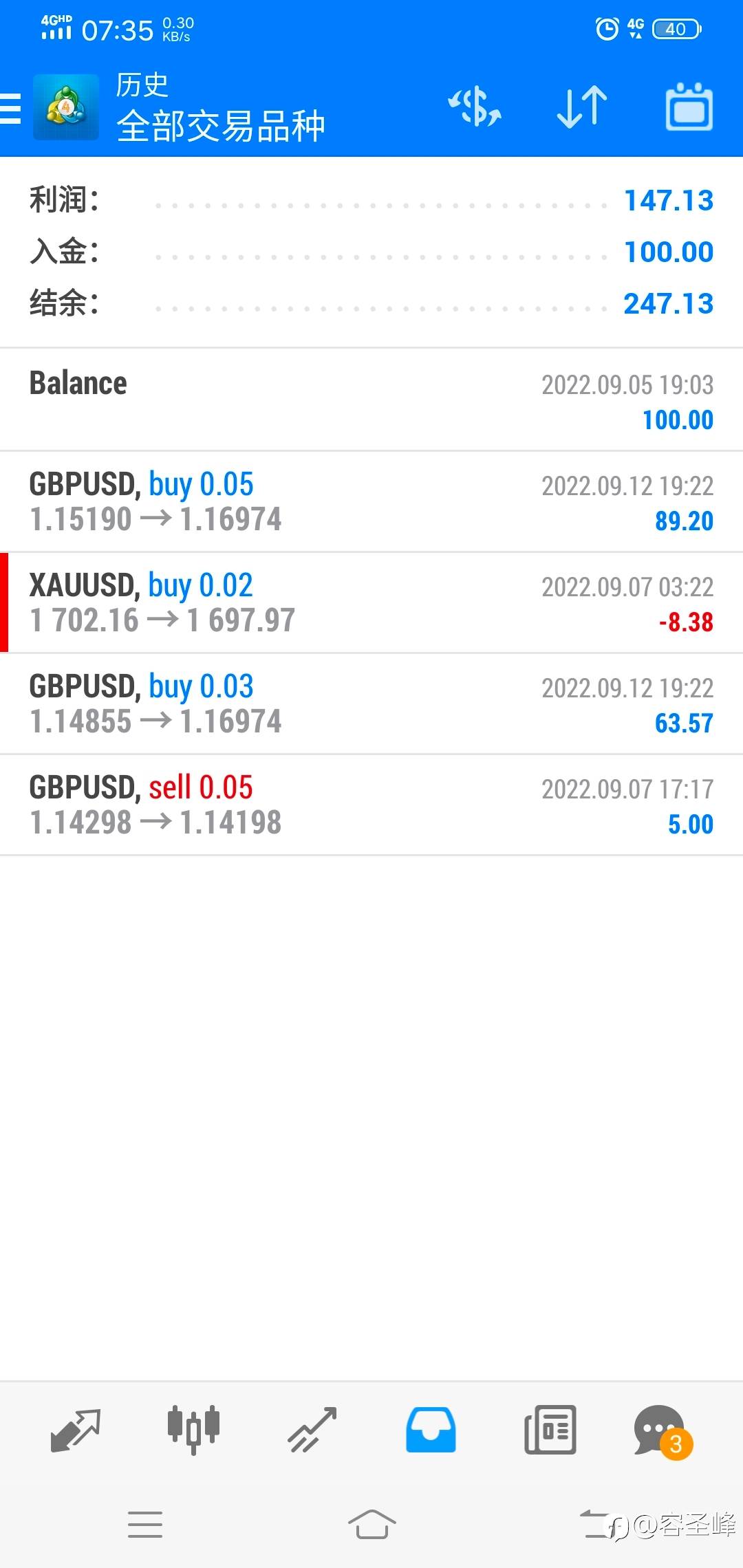The width and height of the screenshot is (743, 1568).
Task: Switch to the news tab
Action: (x=550, y=1430)
